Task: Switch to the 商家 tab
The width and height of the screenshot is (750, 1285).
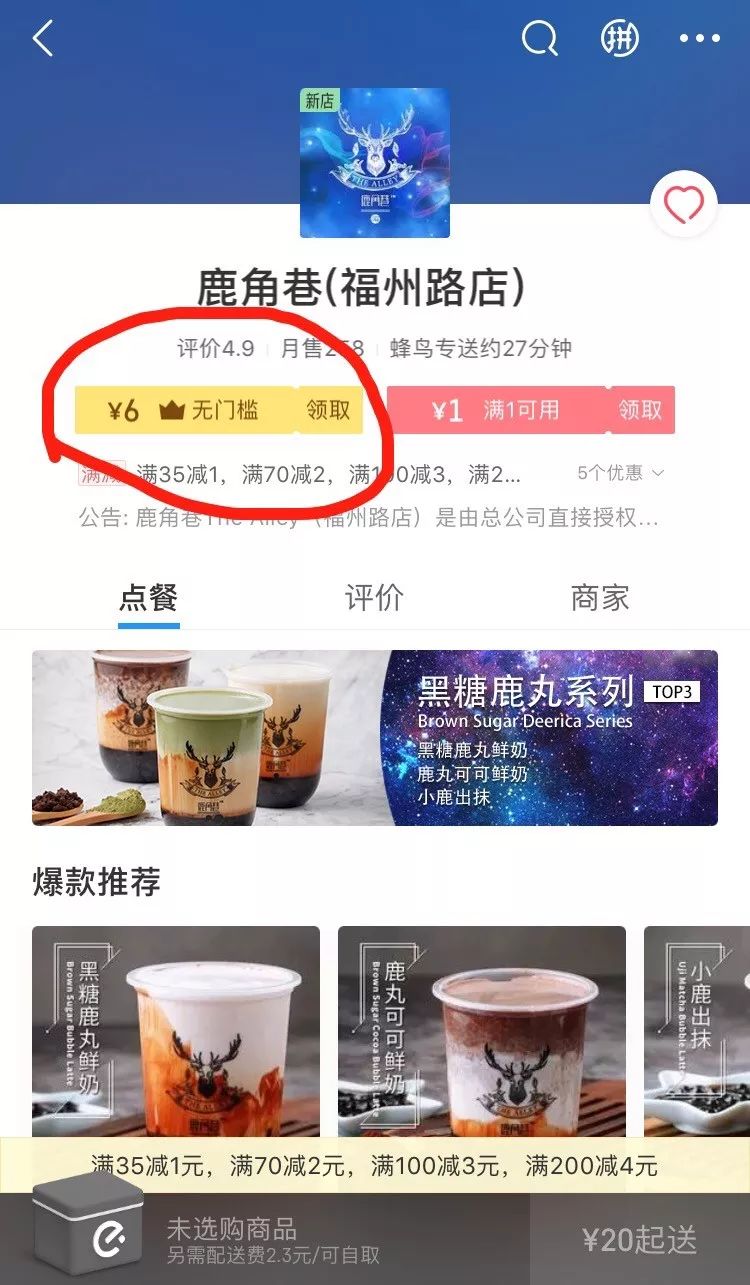Action: pyautogui.click(x=600, y=598)
